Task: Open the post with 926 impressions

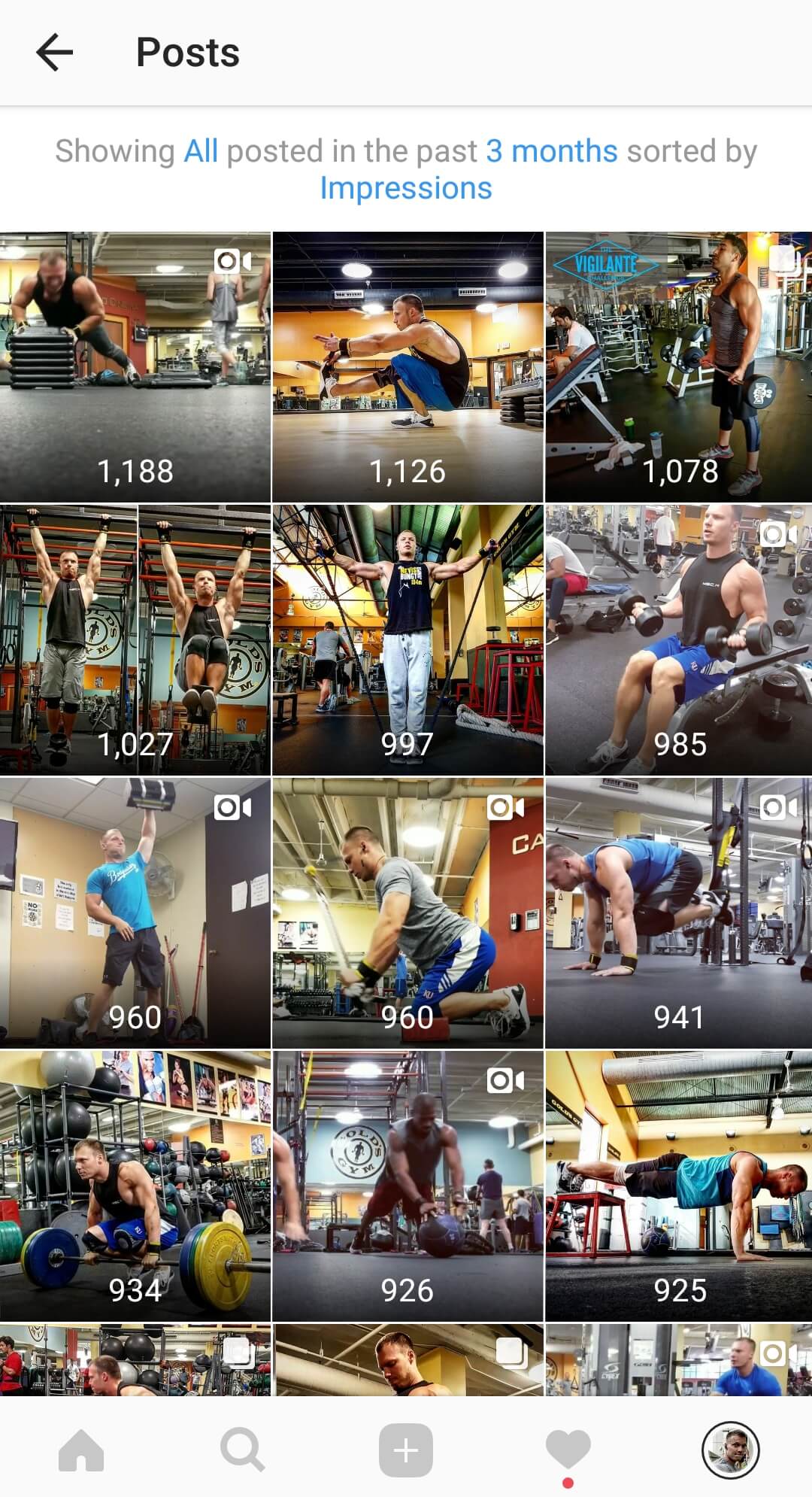Action: point(408,1186)
